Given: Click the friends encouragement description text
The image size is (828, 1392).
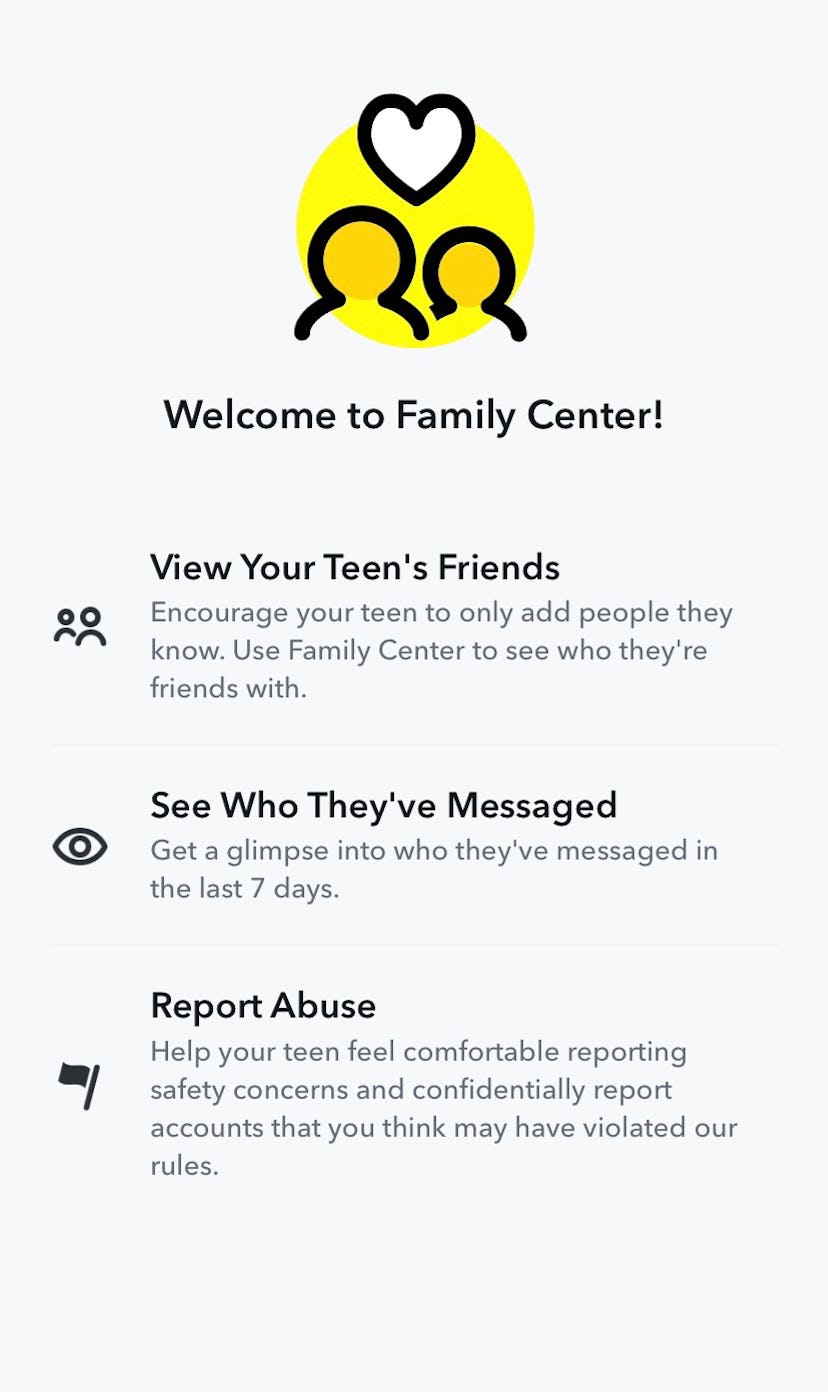Looking at the screenshot, I should point(441,650).
